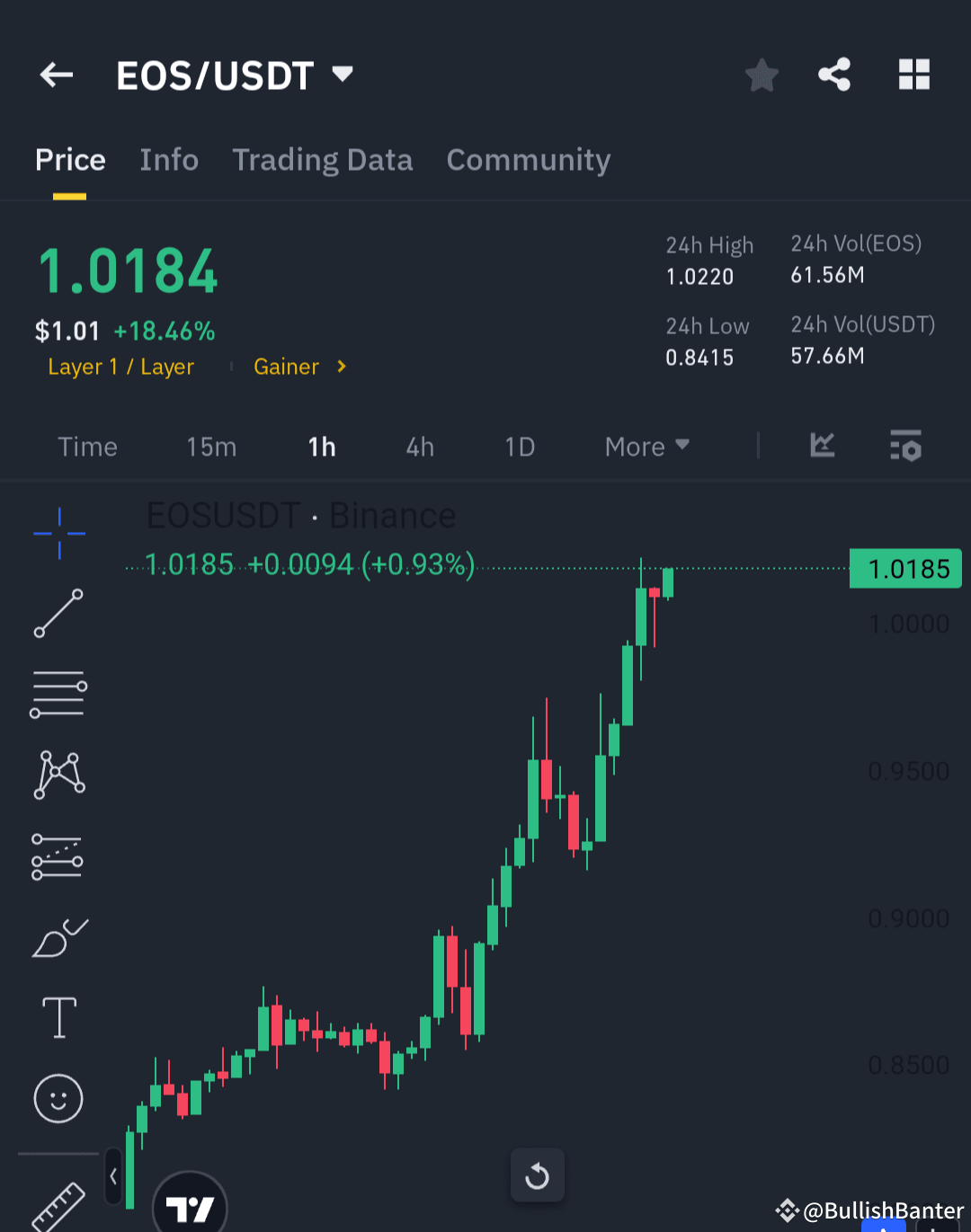Select the text annotation tool
The image size is (971, 1232).
(x=58, y=1017)
